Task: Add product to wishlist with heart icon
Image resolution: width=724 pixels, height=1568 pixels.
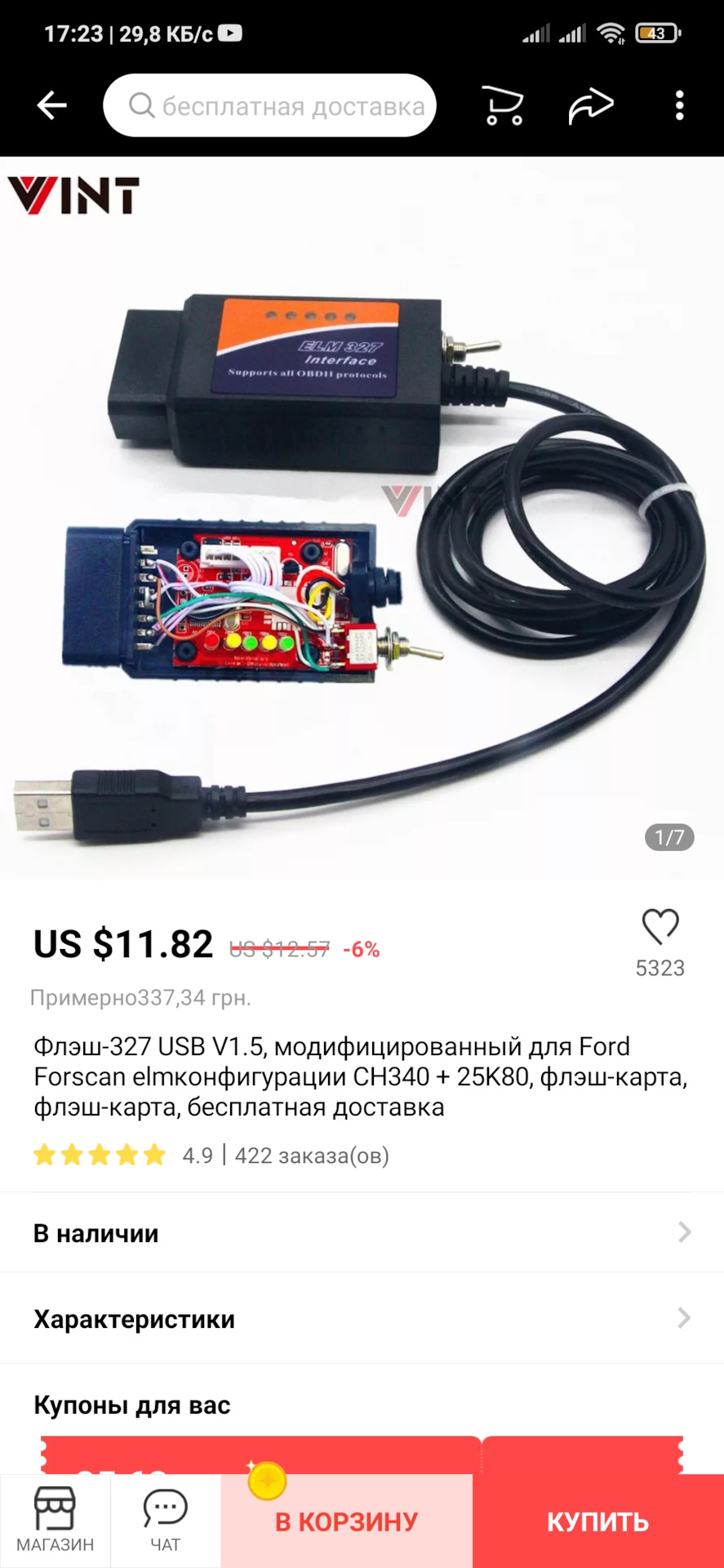Action: pyautogui.click(x=660, y=927)
